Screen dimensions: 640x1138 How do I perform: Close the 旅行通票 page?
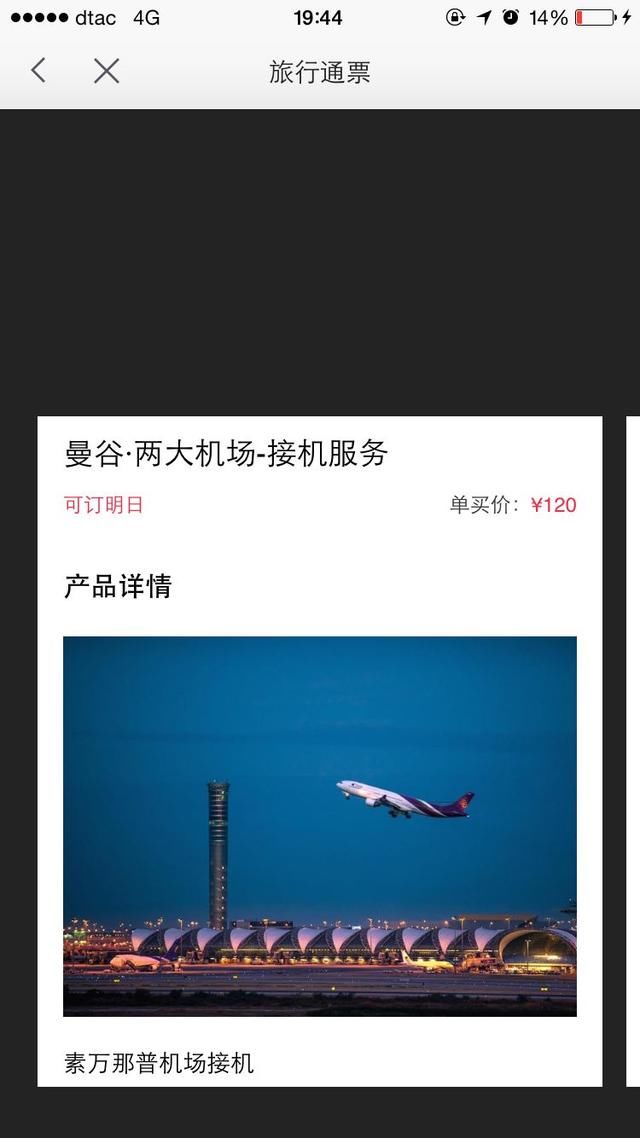click(106, 71)
